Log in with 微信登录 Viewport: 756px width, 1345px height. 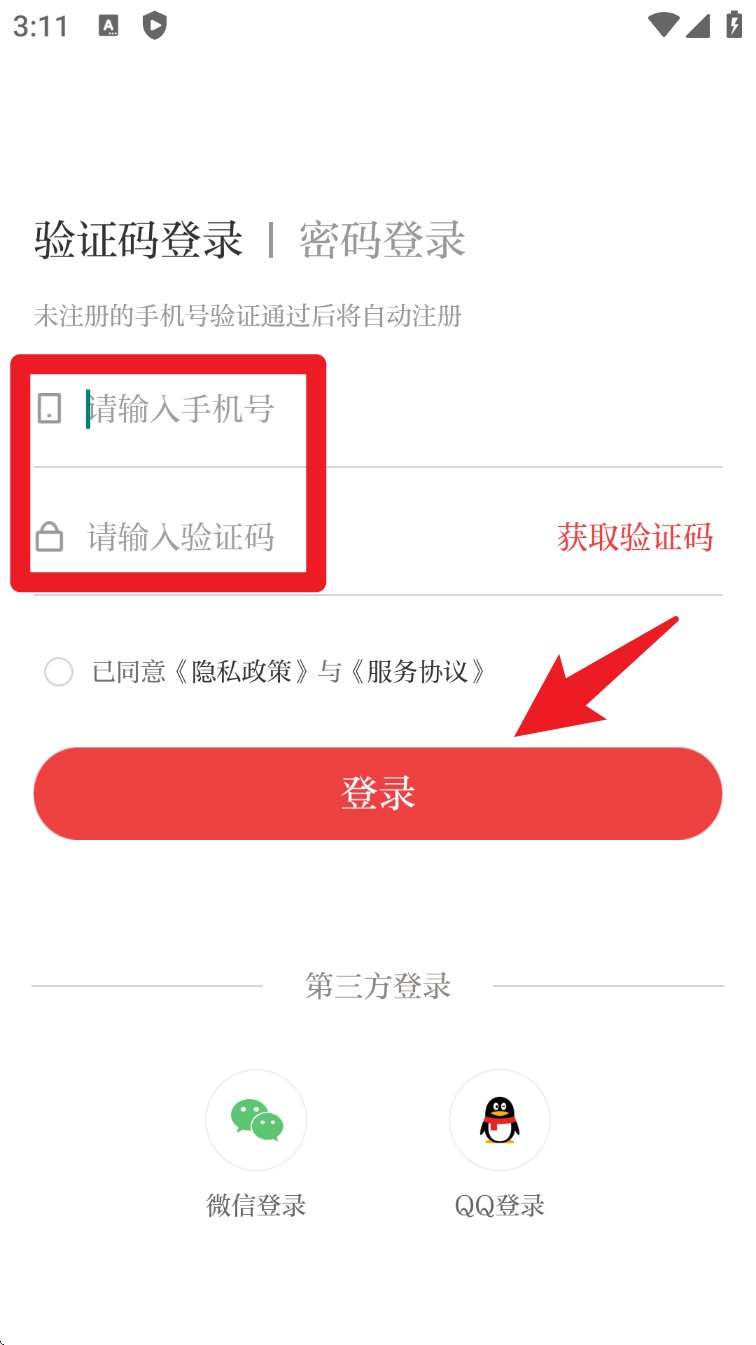pyautogui.click(x=256, y=1120)
